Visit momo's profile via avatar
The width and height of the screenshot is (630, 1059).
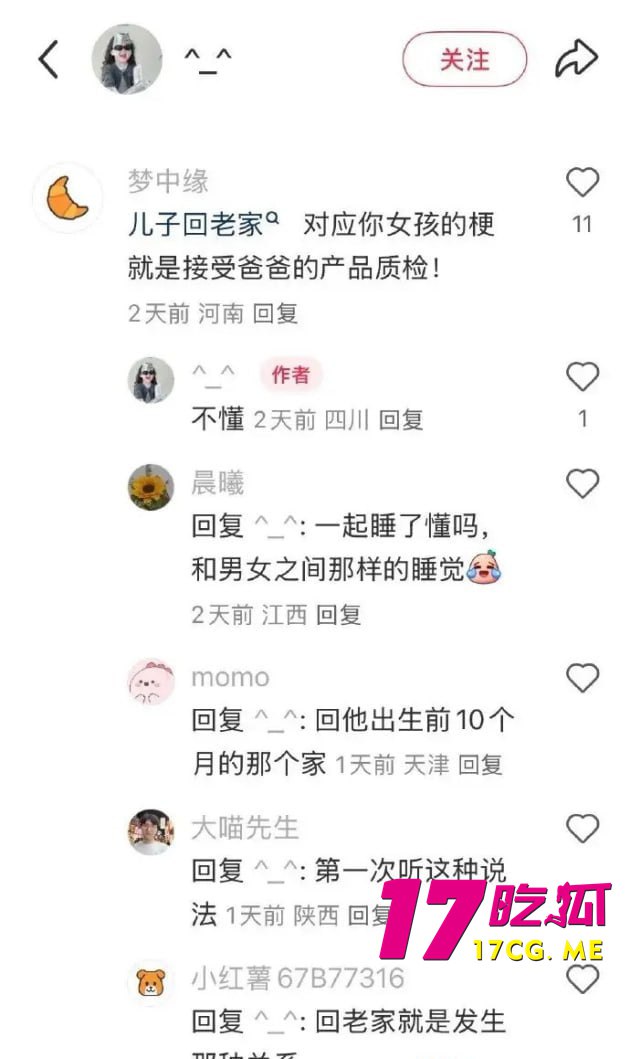coord(151,682)
